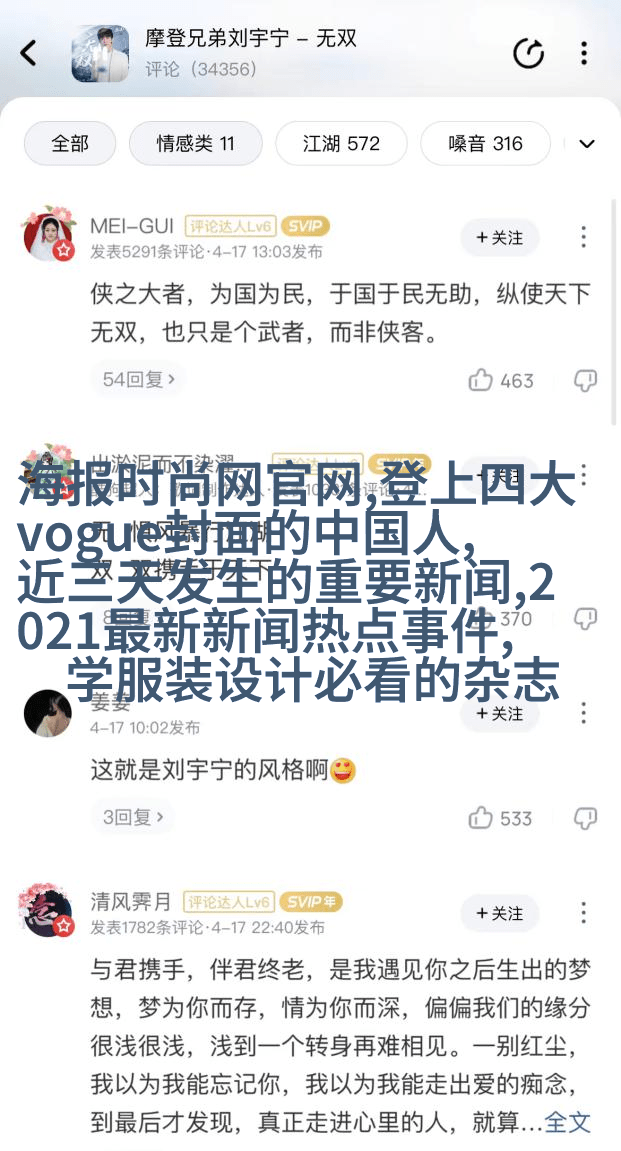Dislike MEI-GUI's comment

point(585,380)
